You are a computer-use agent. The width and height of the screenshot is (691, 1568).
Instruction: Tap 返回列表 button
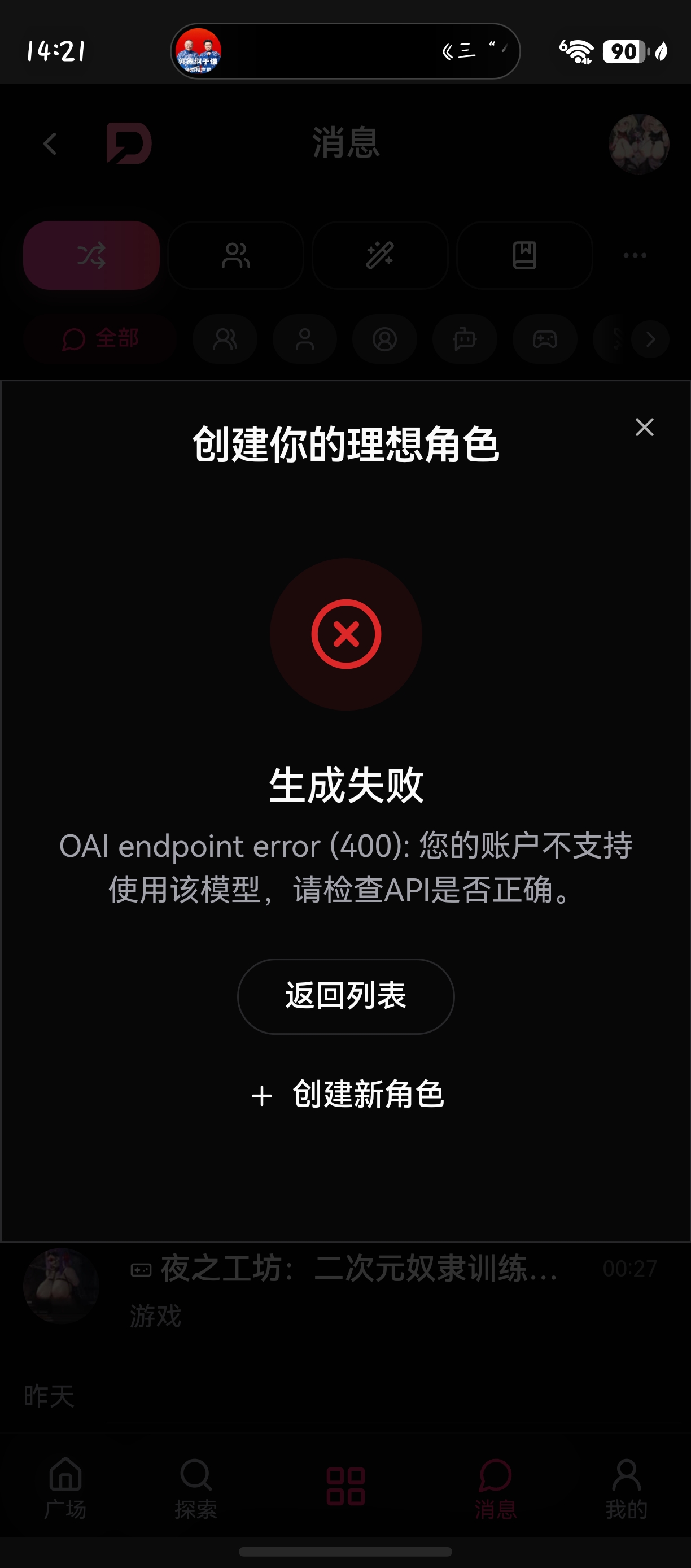click(345, 996)
